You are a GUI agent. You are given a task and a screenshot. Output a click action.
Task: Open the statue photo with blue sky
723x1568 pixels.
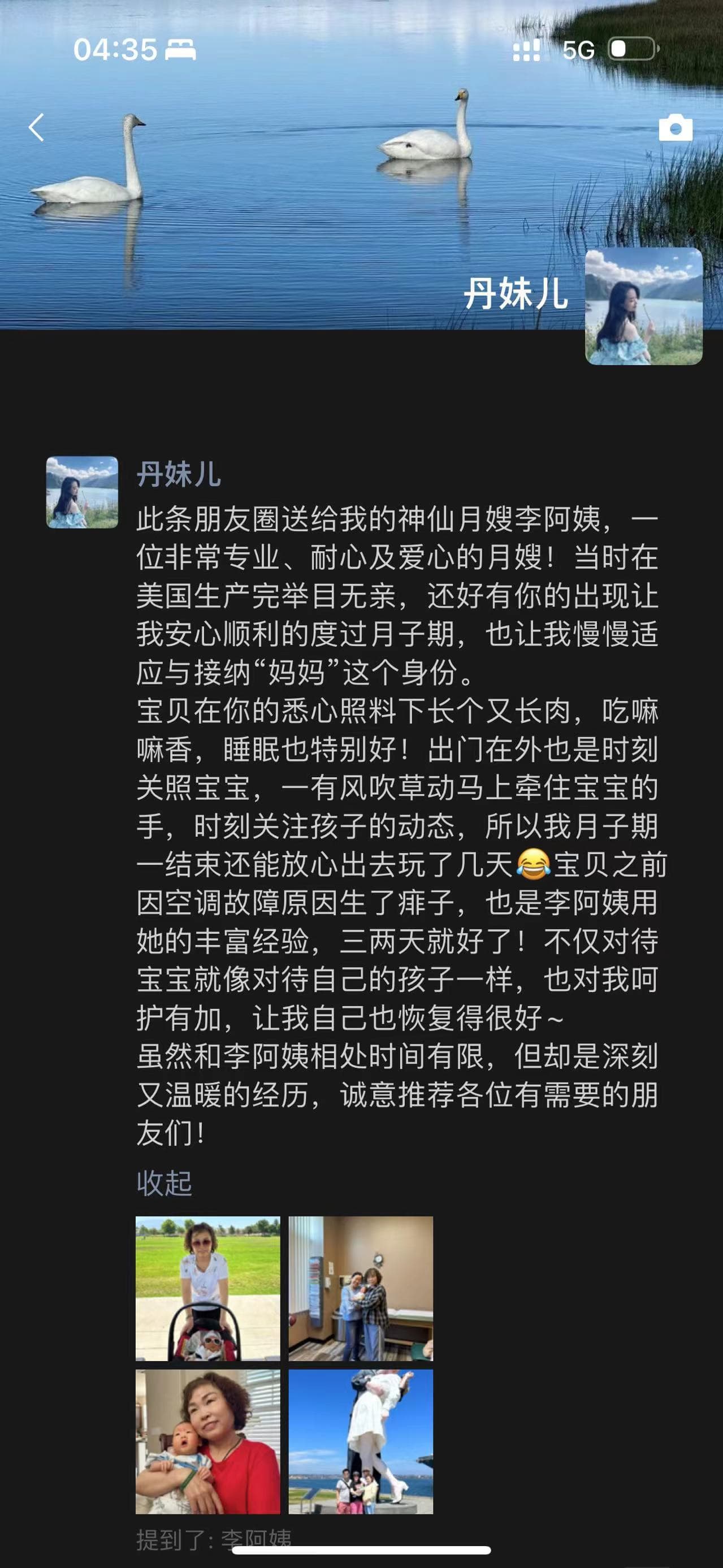[360, 1441]
